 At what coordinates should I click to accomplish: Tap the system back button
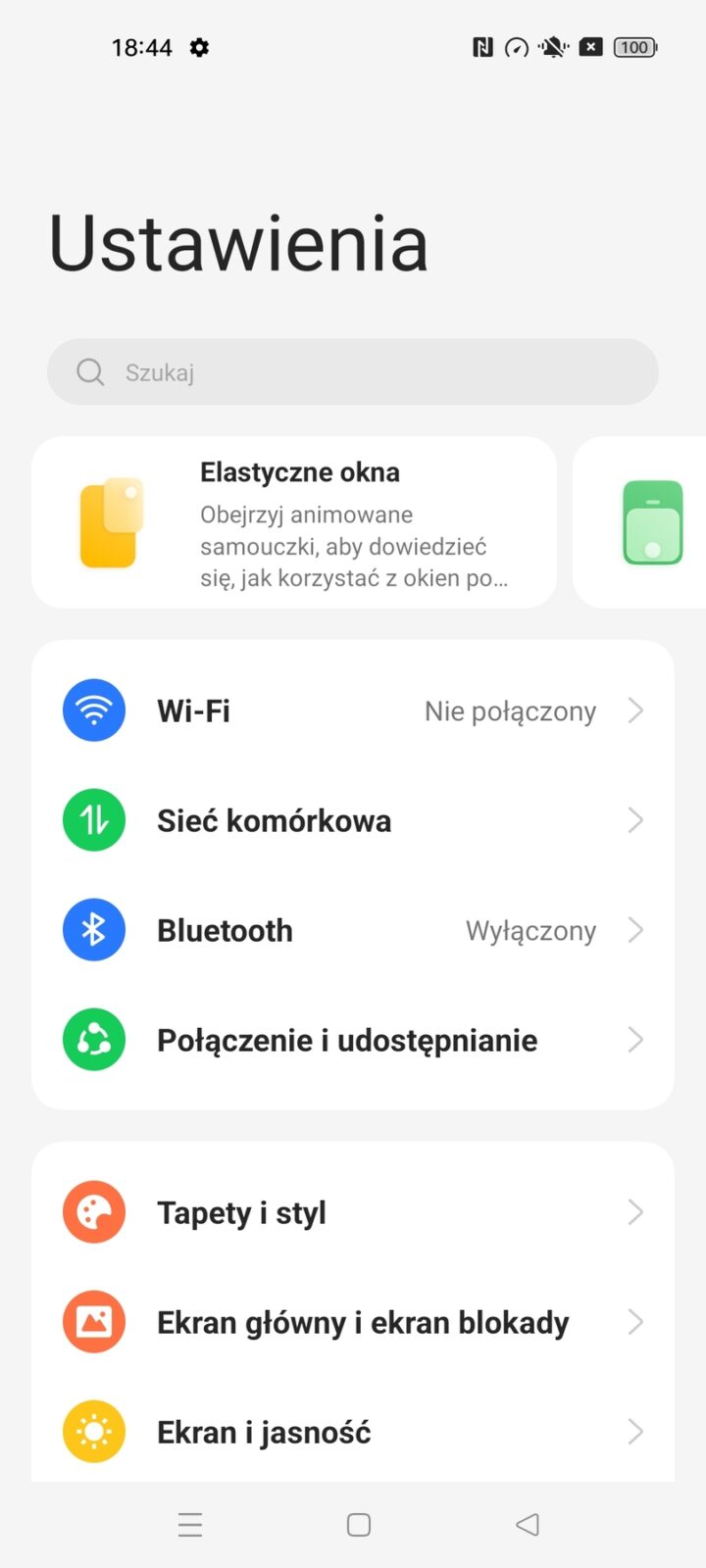[528, 1524]
